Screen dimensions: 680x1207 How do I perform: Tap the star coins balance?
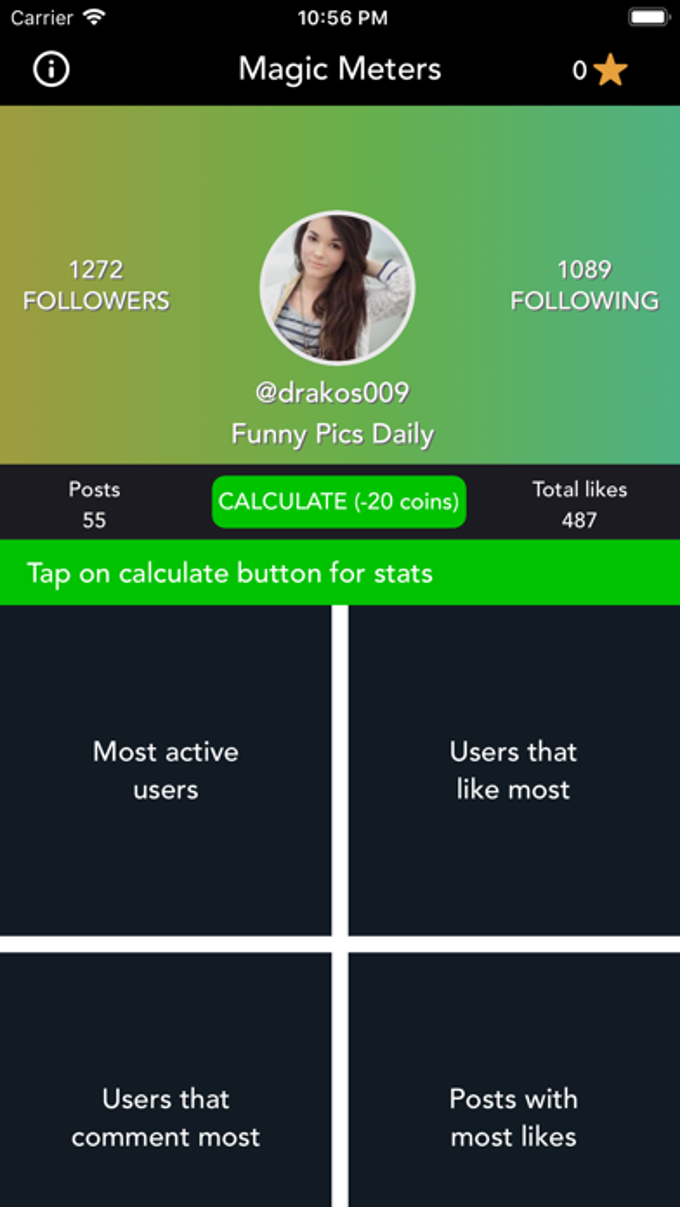tap(600, 70)
